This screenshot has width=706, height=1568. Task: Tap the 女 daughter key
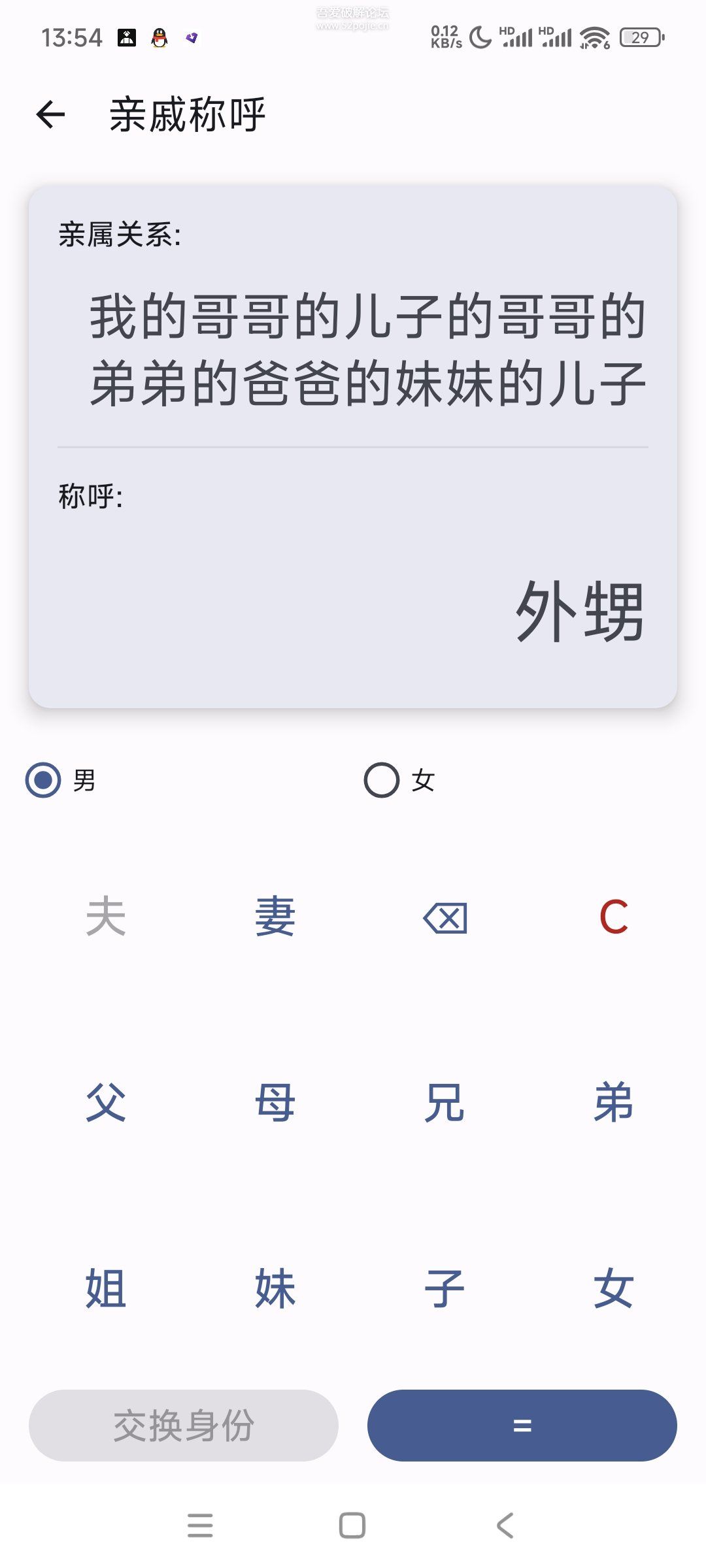[613, 1288]
